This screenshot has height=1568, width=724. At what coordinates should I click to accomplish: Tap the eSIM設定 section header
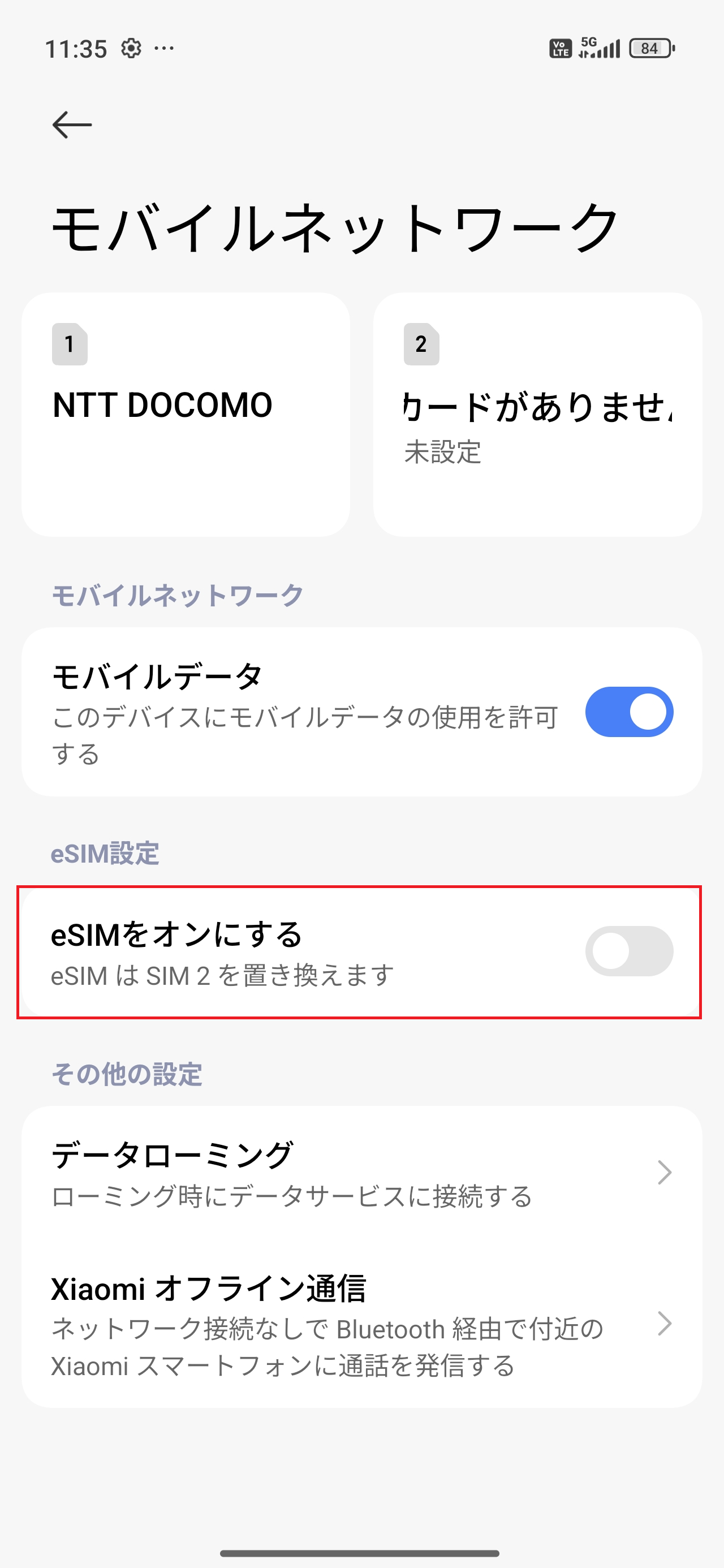[104, 854]
